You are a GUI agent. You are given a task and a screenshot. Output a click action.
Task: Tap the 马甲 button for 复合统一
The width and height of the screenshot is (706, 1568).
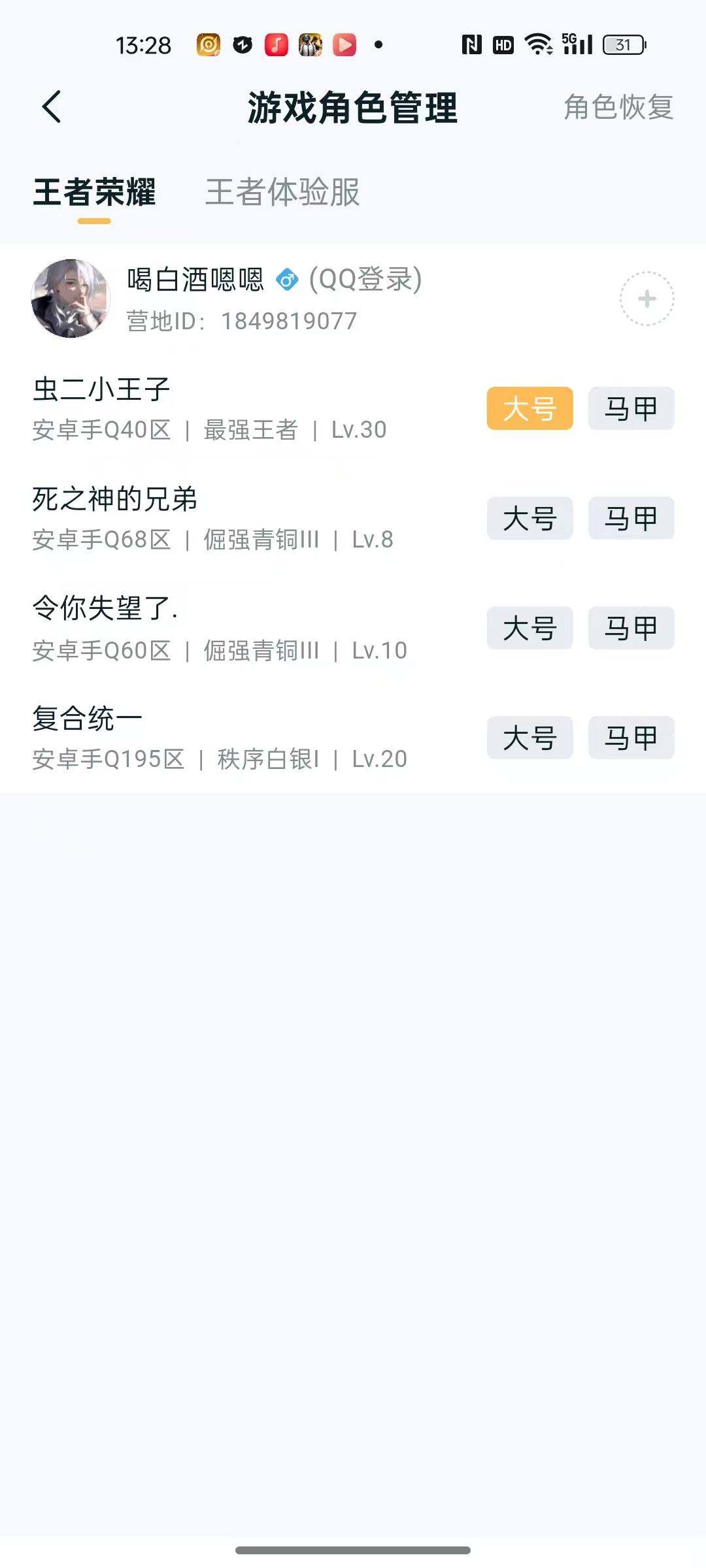[x=630, y=738]
